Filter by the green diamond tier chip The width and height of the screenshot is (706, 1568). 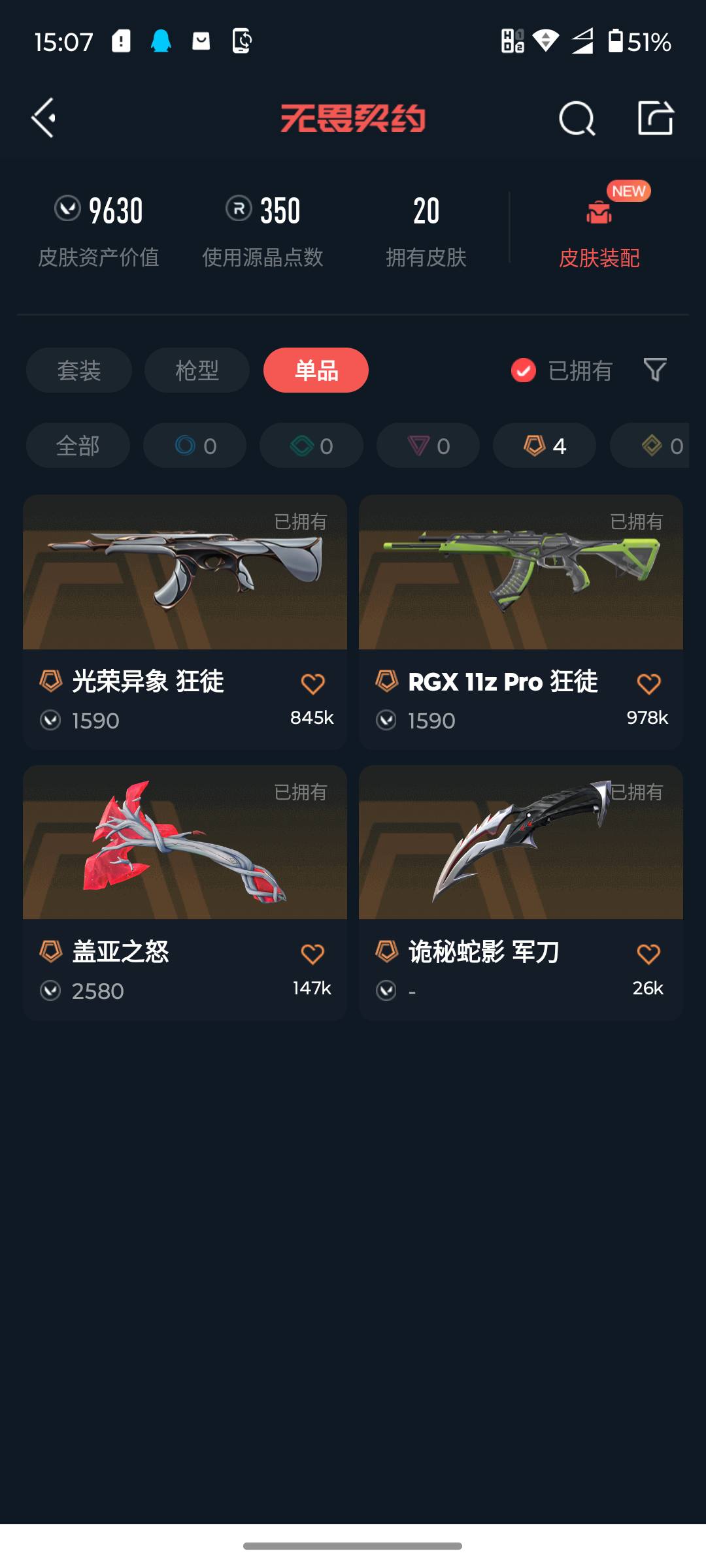click(311, 446)
